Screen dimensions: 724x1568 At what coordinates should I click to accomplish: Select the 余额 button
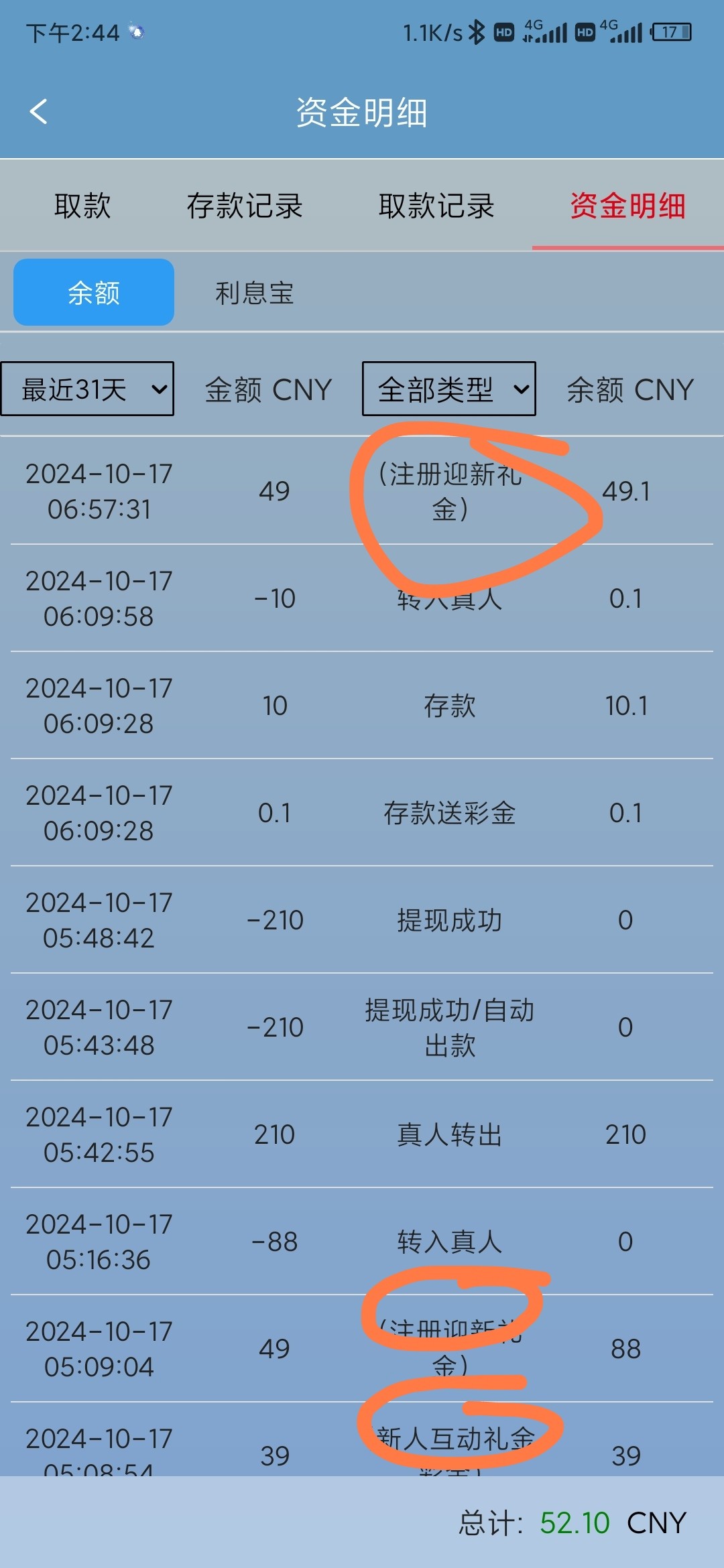click(x=94, y=292)
